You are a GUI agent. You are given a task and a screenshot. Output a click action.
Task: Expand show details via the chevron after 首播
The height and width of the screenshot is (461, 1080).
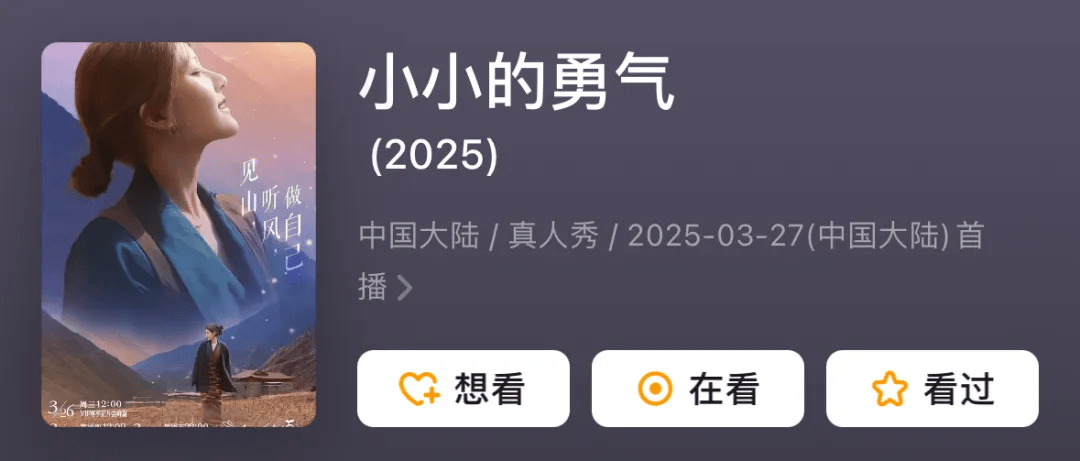coord(404,288)
